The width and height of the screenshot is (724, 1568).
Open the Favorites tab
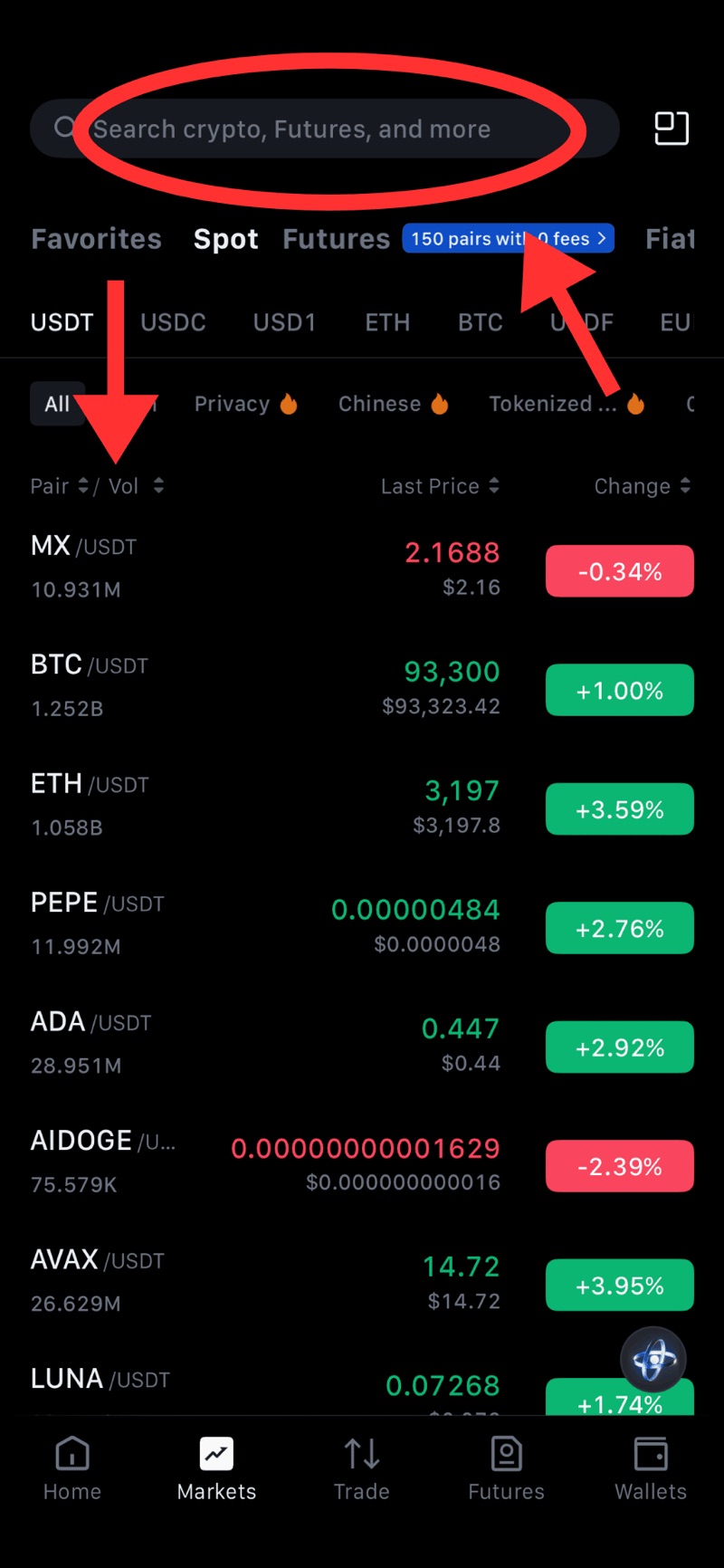(96, 238)
